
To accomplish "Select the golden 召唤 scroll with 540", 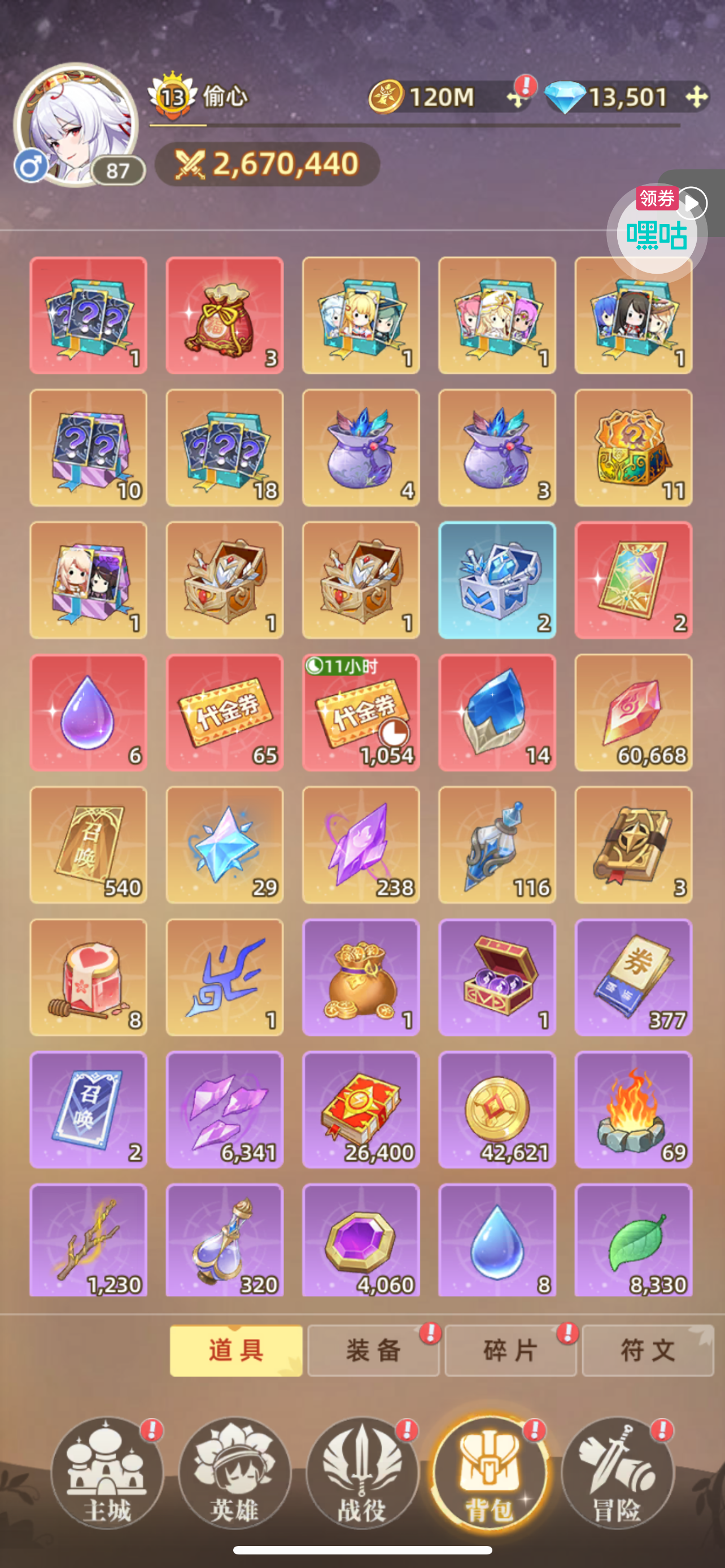I will tap(88, 845).
